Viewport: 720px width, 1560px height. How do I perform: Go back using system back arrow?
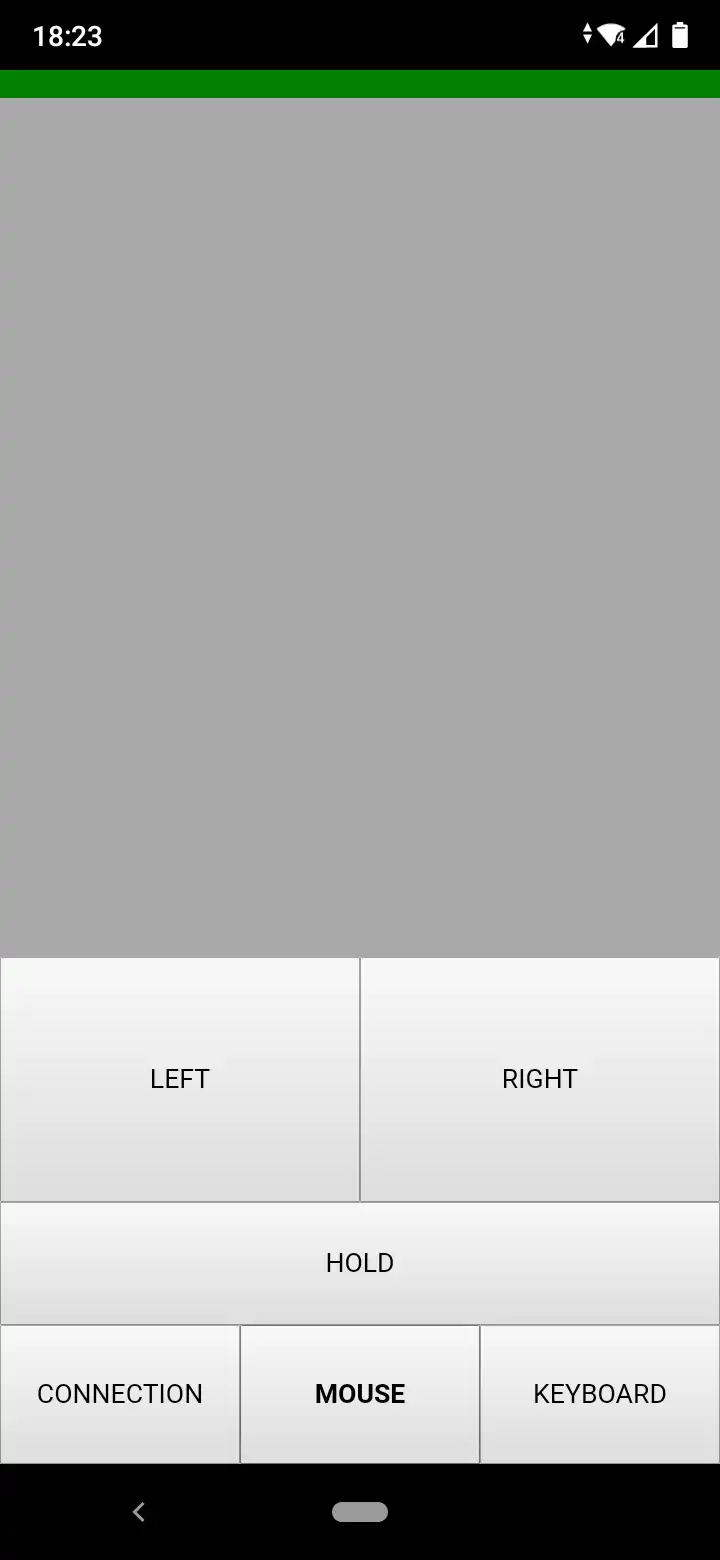point(139,1512)
